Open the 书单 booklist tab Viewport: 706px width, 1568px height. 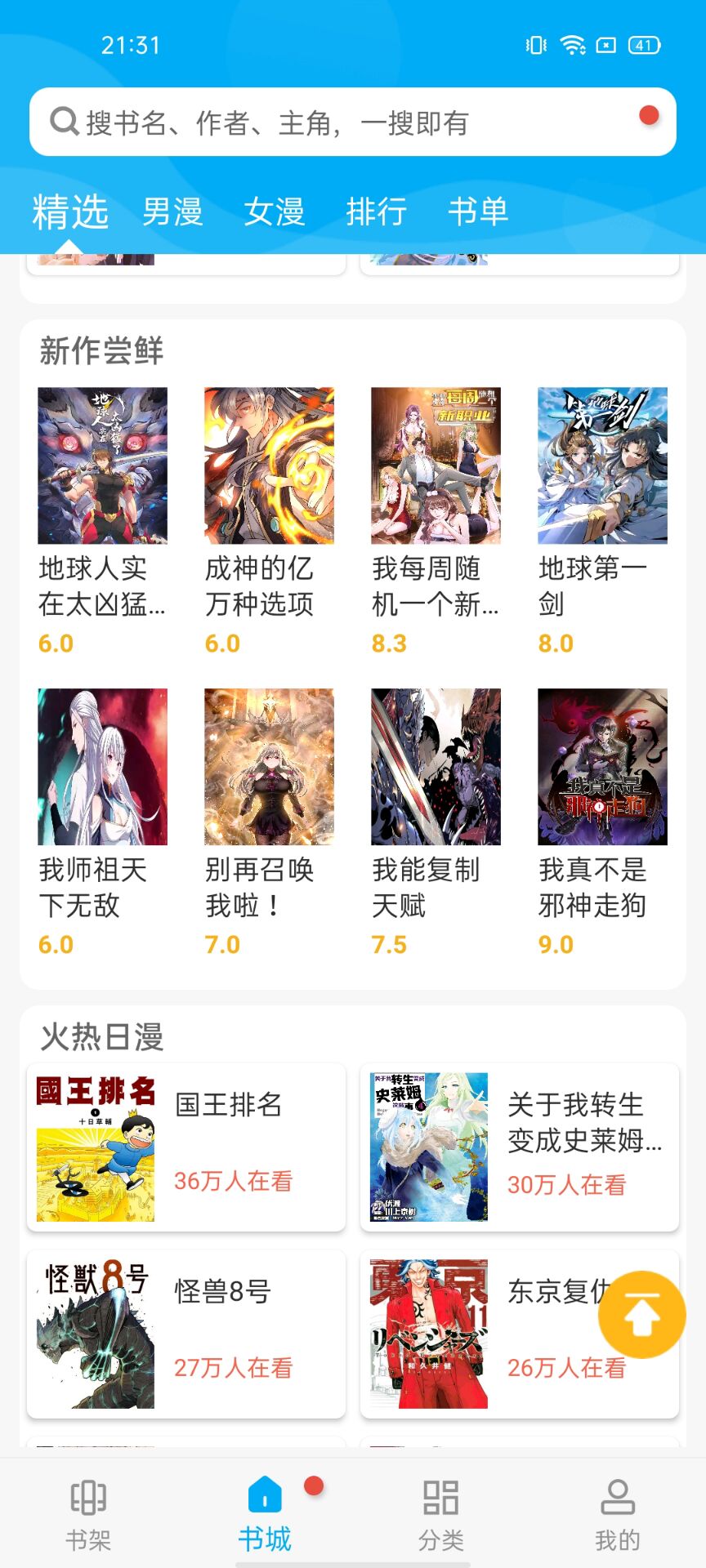click(478, 212)
